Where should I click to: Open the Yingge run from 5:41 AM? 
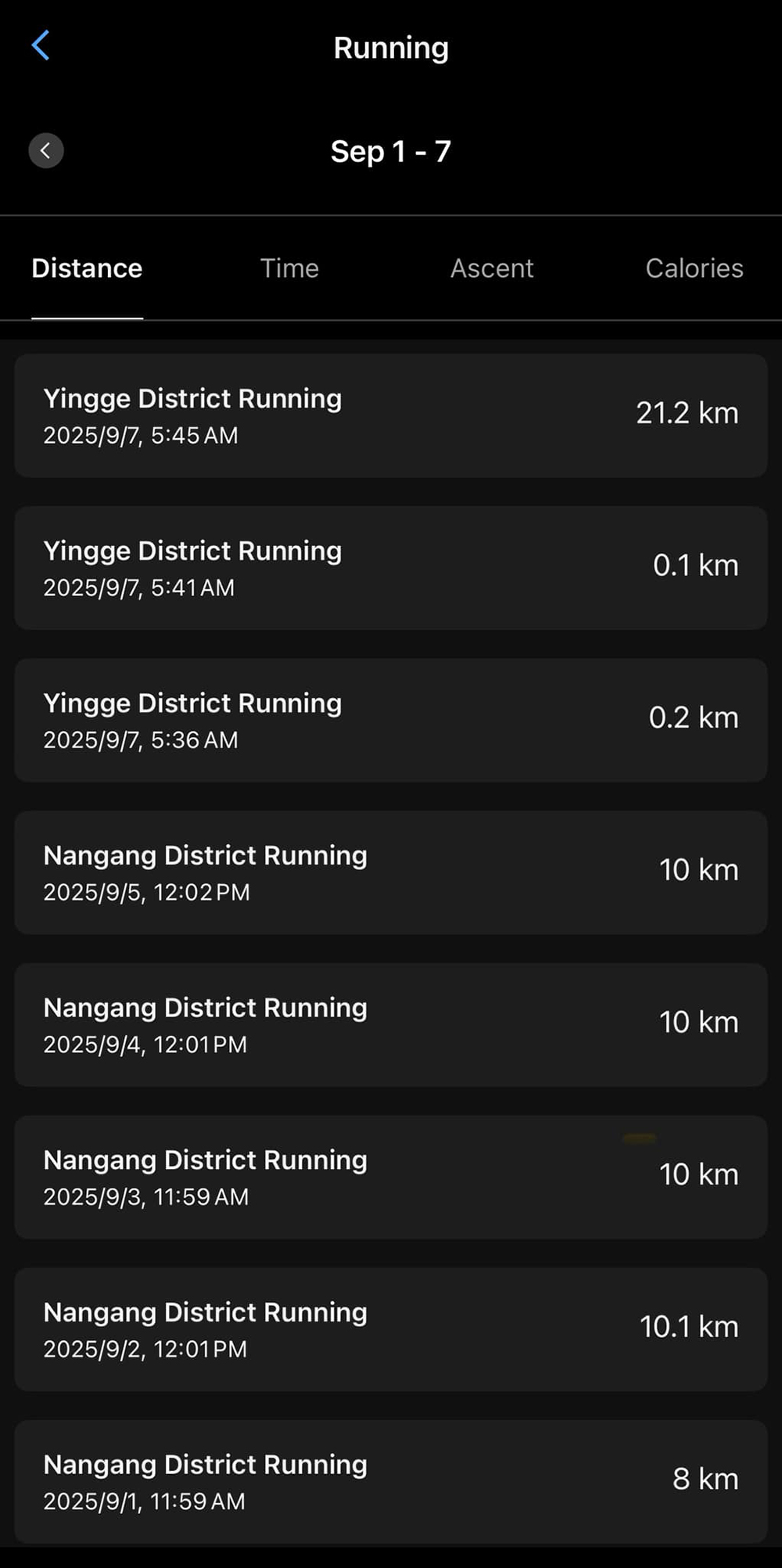(391, 568)
